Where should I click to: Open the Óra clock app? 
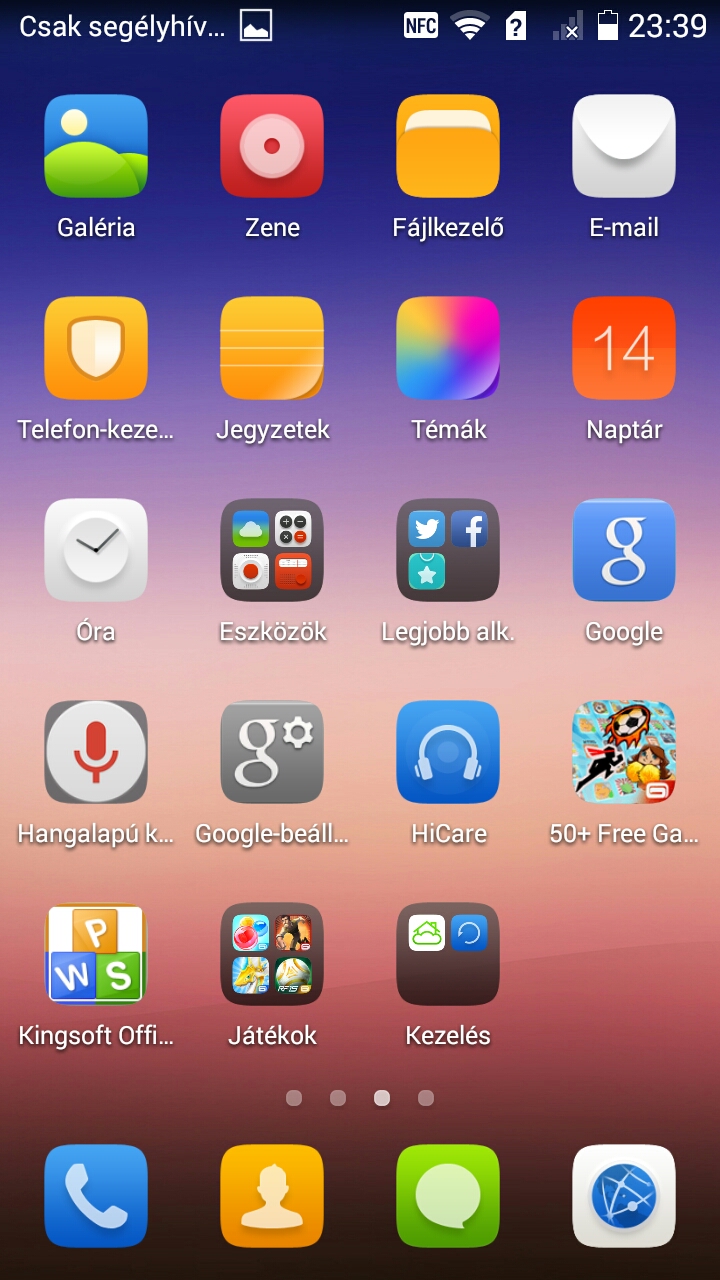[x=96, y=551]
